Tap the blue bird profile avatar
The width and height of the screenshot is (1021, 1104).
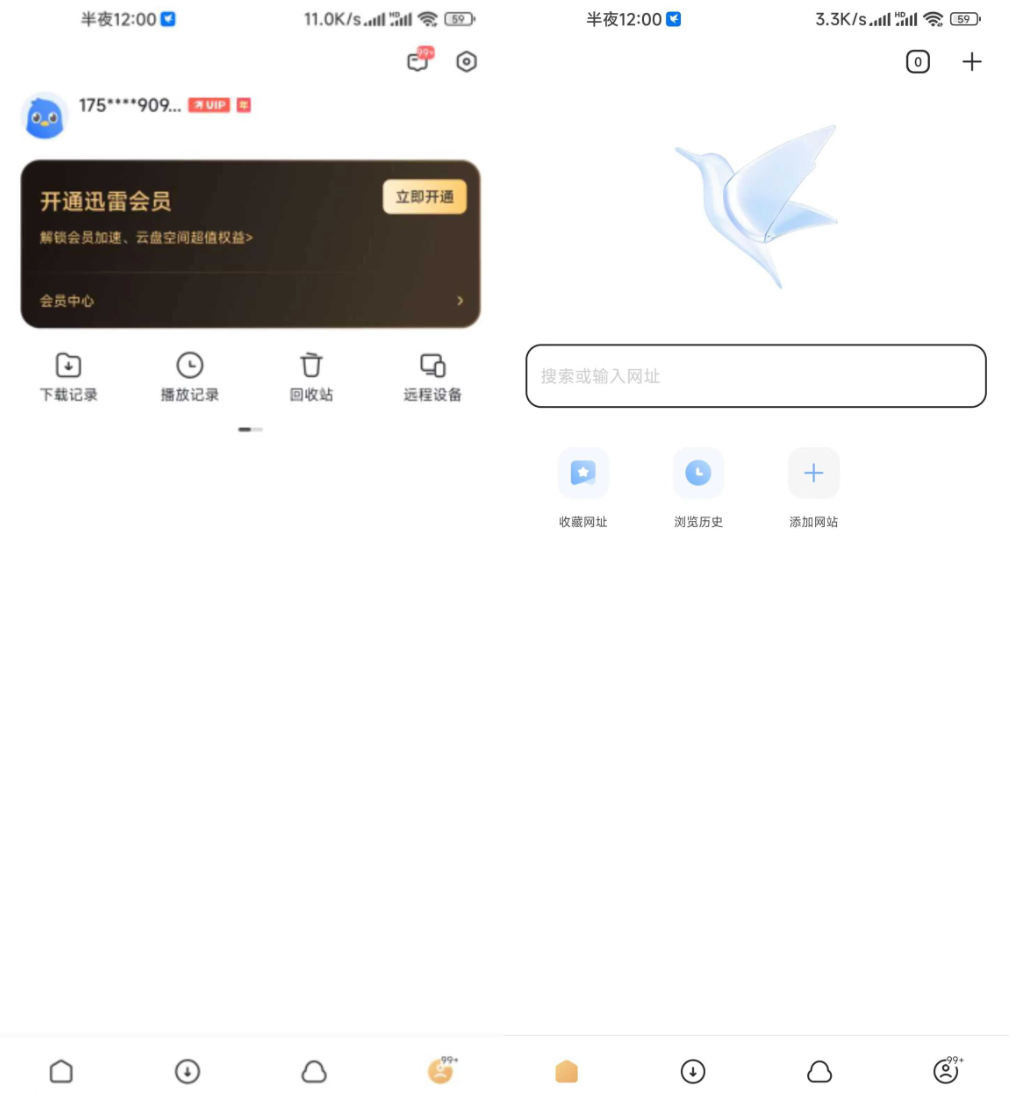44,118
